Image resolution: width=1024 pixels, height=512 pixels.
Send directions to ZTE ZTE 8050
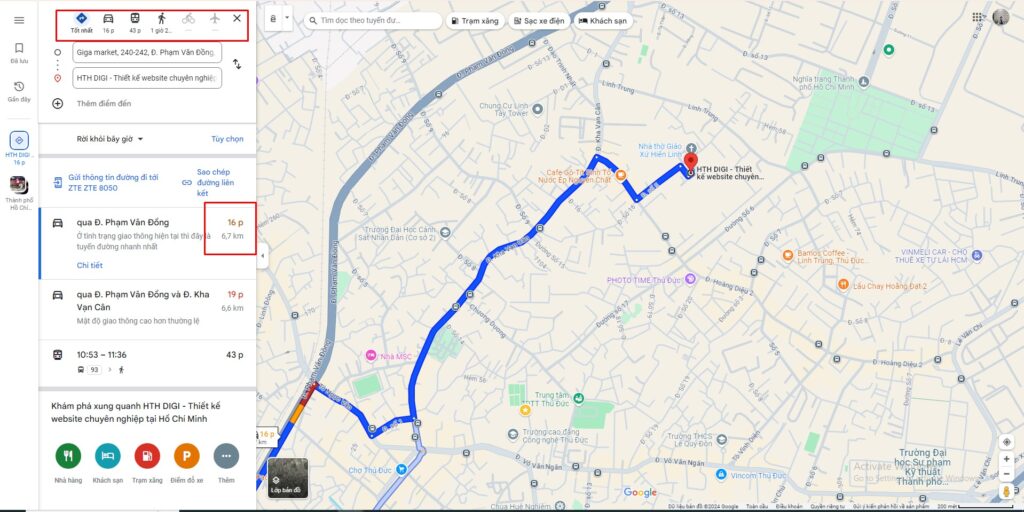click(112, 182)
